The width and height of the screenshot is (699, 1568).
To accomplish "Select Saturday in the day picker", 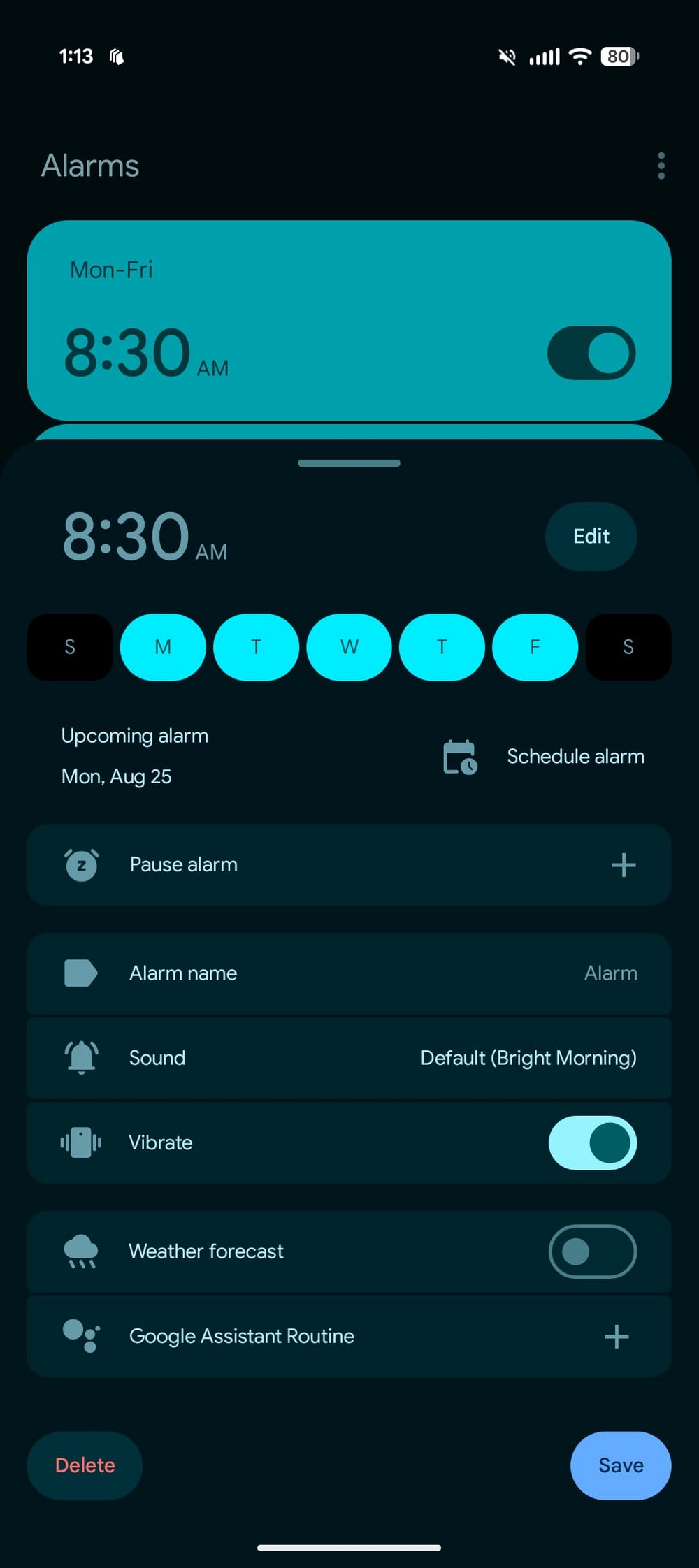I will point(628,647).
